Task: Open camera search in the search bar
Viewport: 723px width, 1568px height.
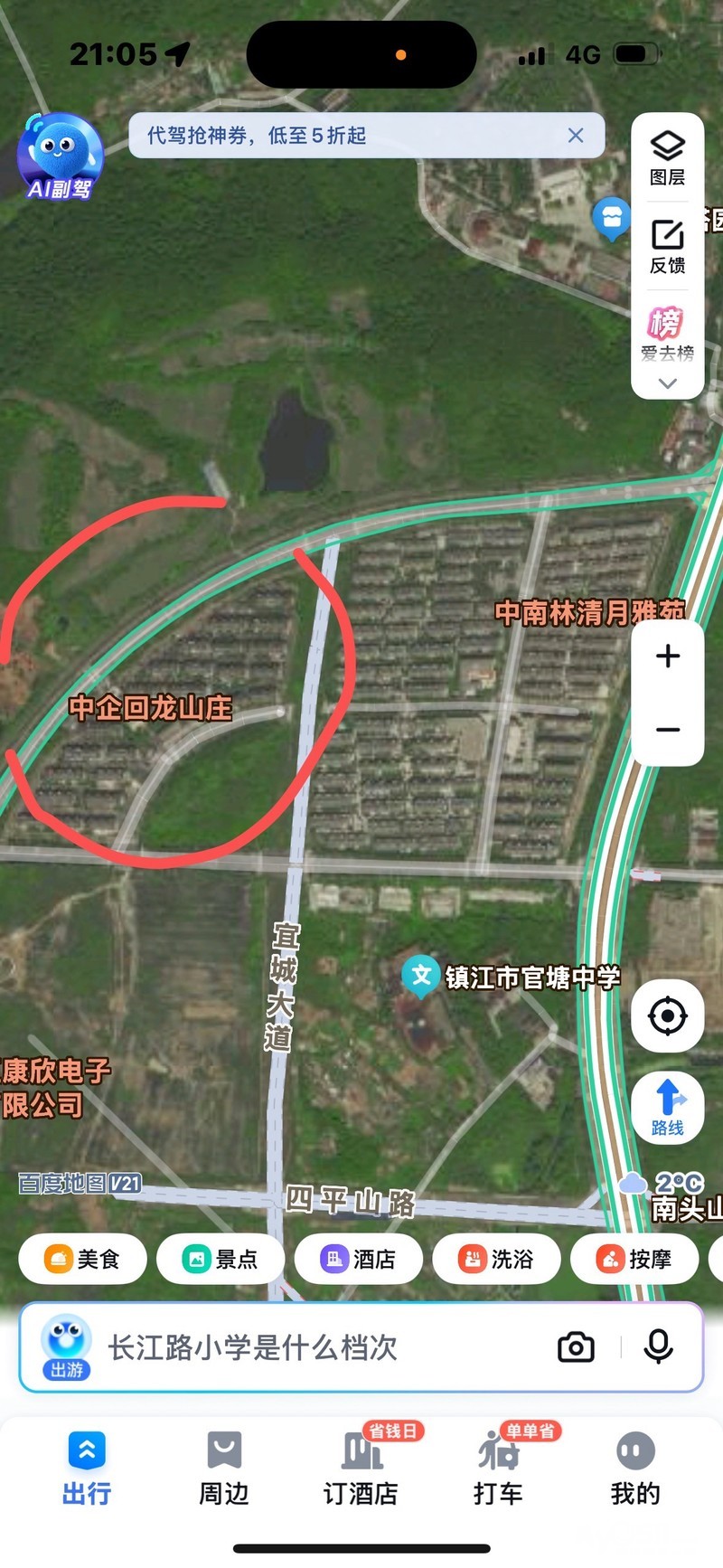Action: (x=576, y=1347)
